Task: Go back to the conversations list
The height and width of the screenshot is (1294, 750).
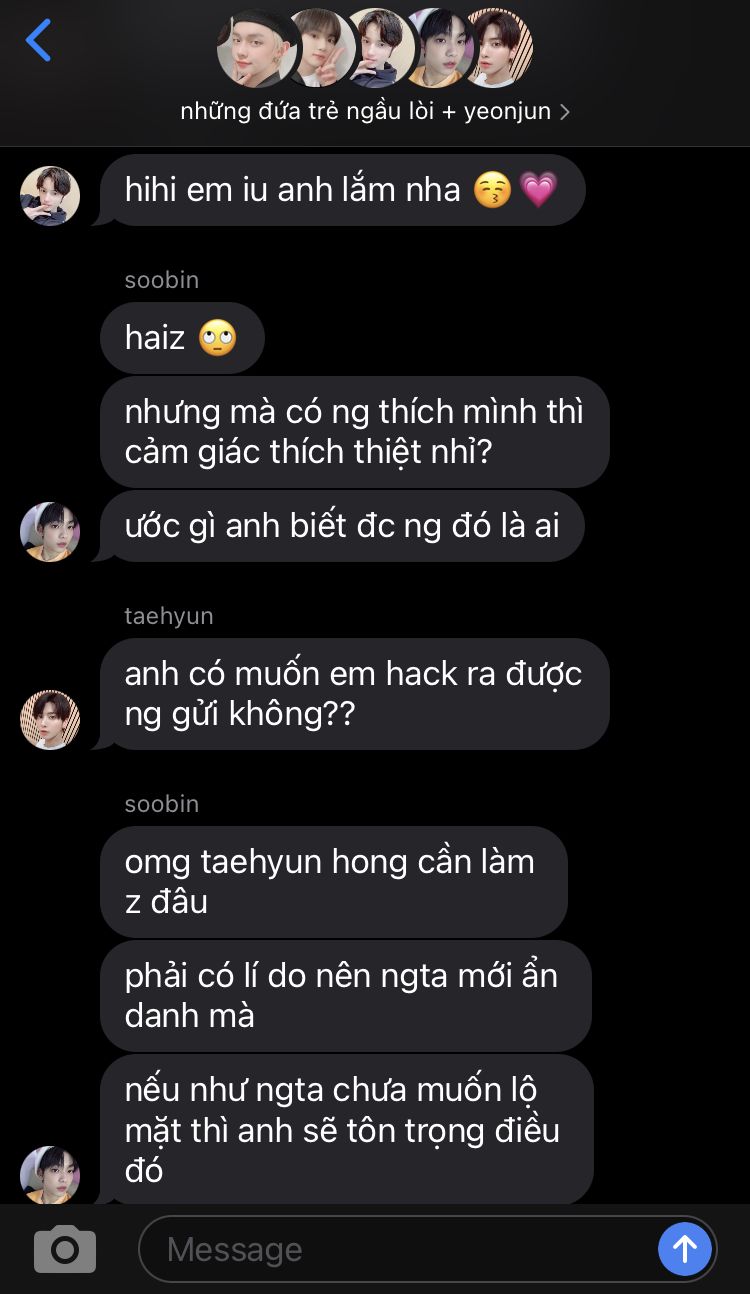Action: pyautogui.click(x=38, y=41)
